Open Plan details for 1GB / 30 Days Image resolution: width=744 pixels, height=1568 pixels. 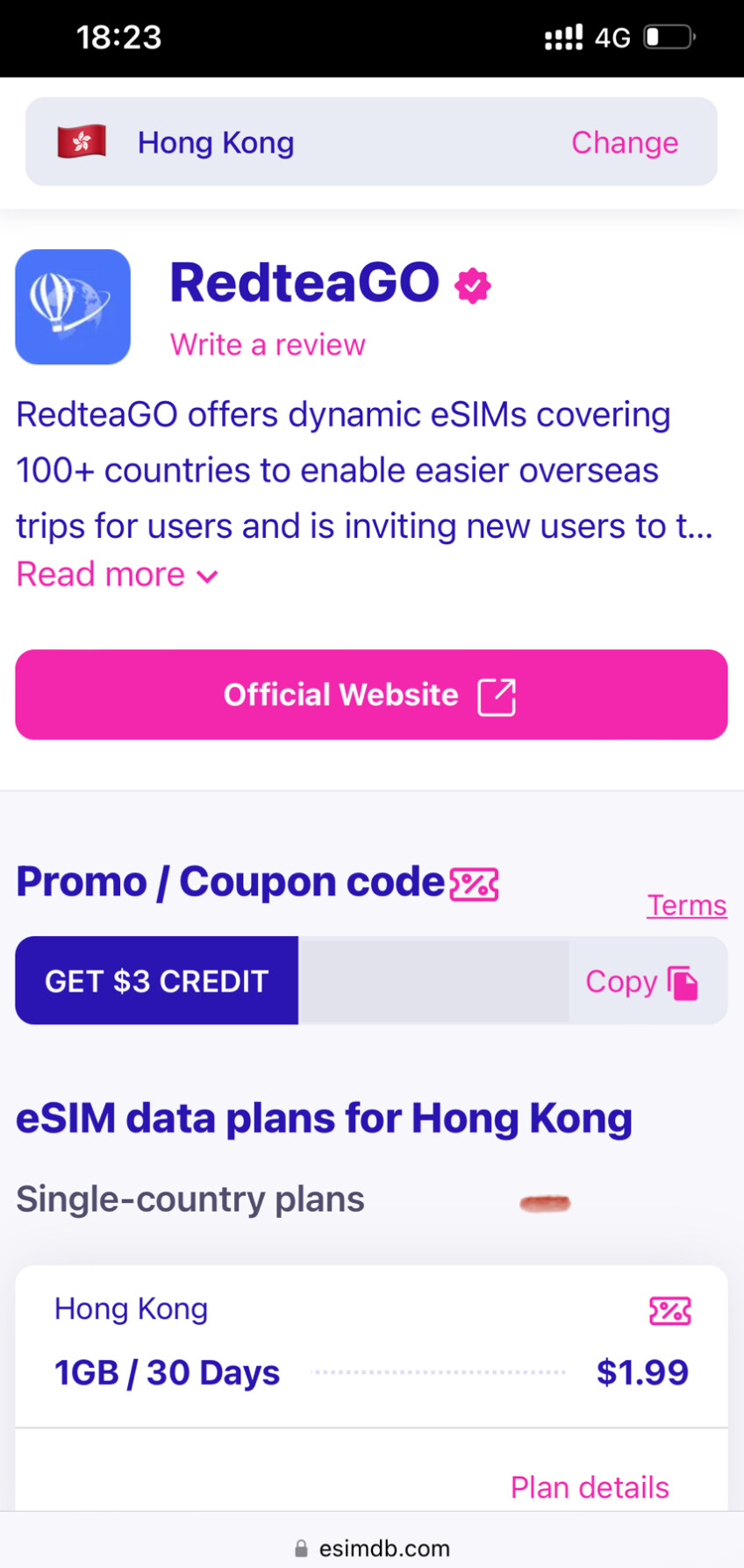point(590,1487)
